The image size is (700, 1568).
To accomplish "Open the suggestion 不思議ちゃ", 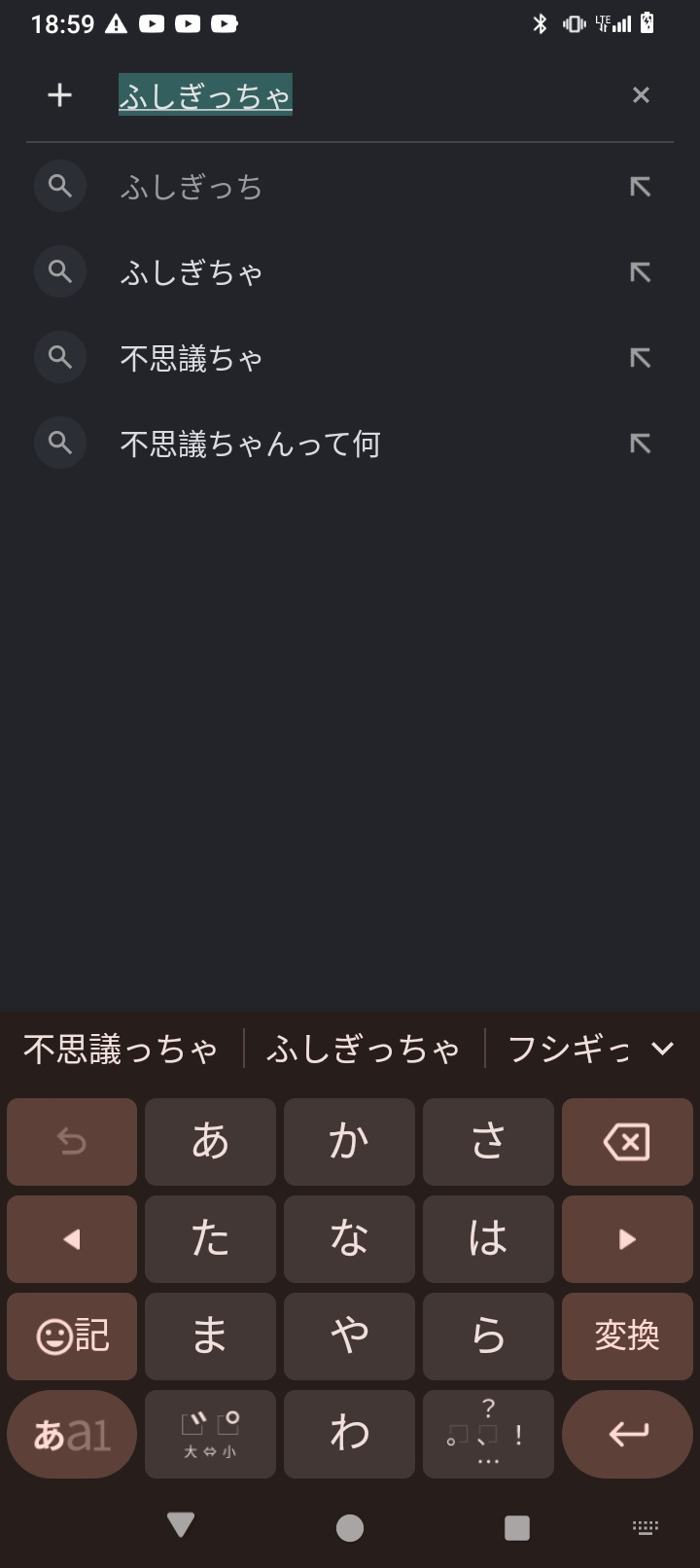I will click(350, 357).
